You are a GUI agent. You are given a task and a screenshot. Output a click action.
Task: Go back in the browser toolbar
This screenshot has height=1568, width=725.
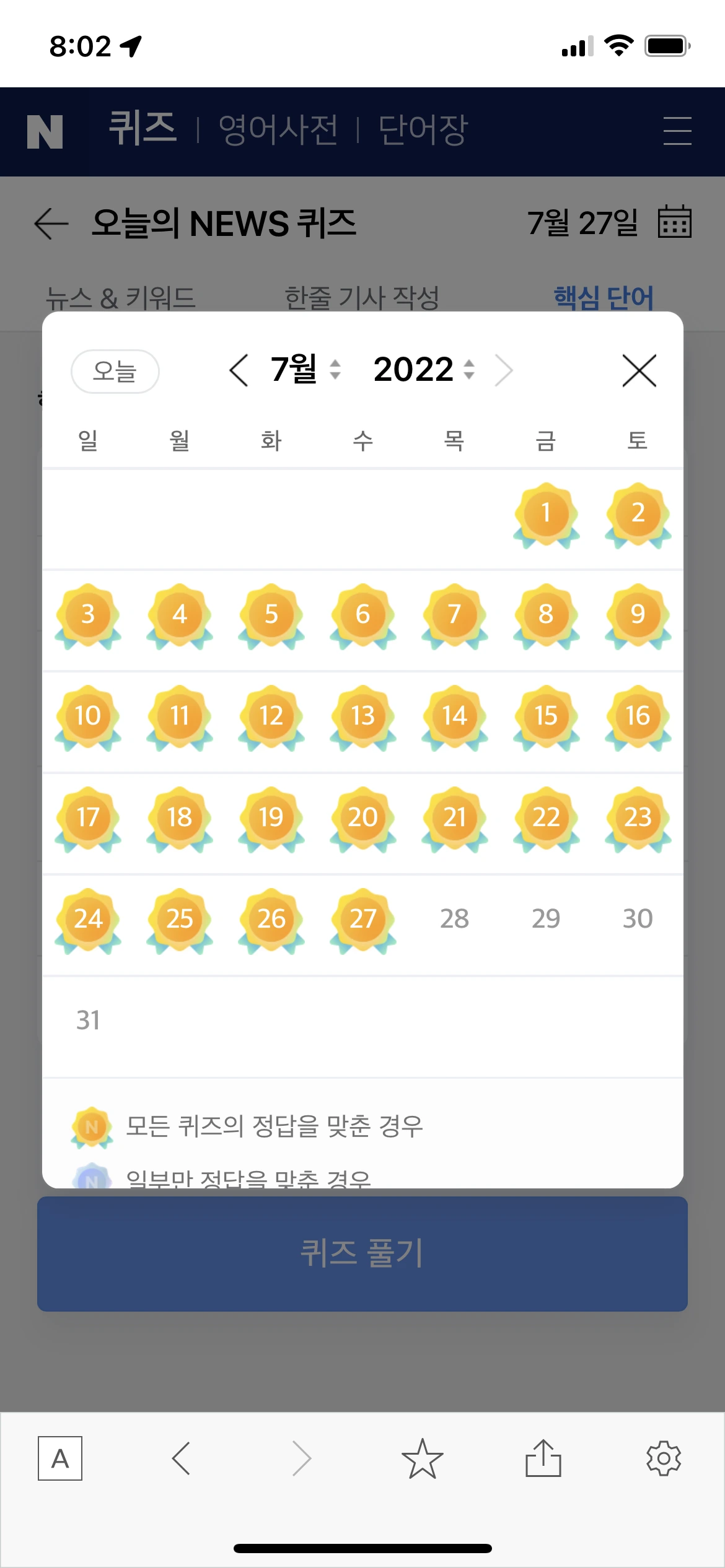(181, 1458)
